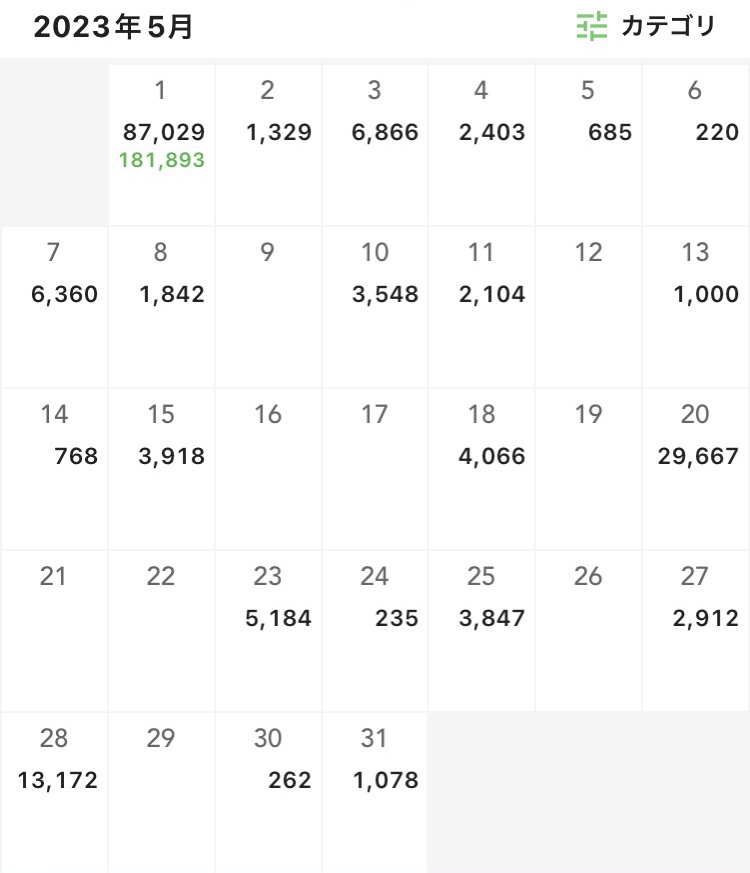Open May 20 showing 29,667

pyautogui.click(x=696, y=469)
